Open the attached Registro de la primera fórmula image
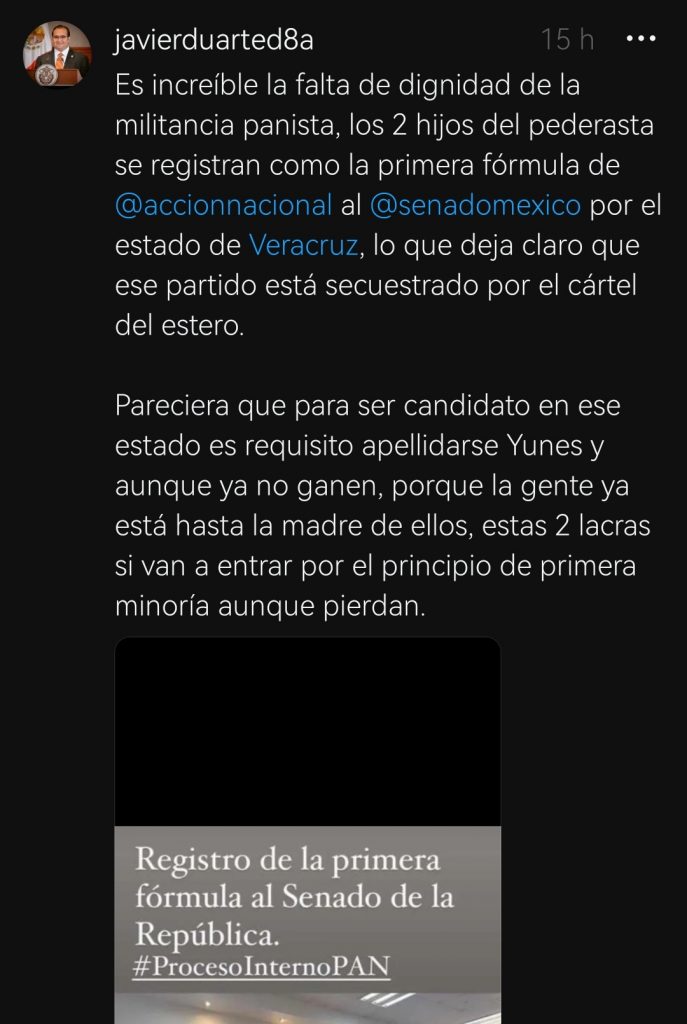The height and width of the screenshot is (1024, 687). point(307,830)
